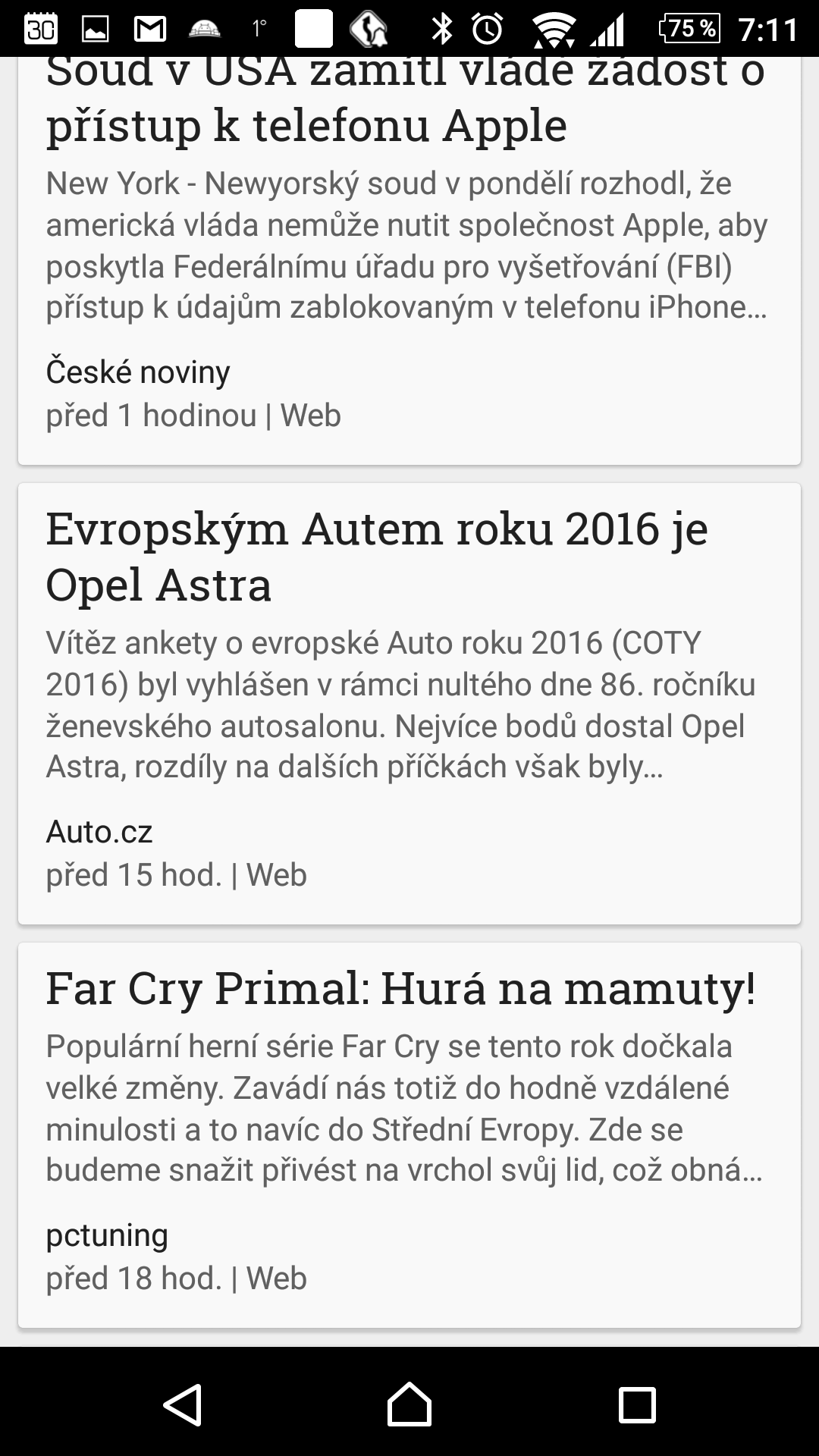The width and height of the screenshot is (819, 1456).
Task: Open the Opel Astra Car of Year article
Action: pyautogui.click(x=409, y=704)
